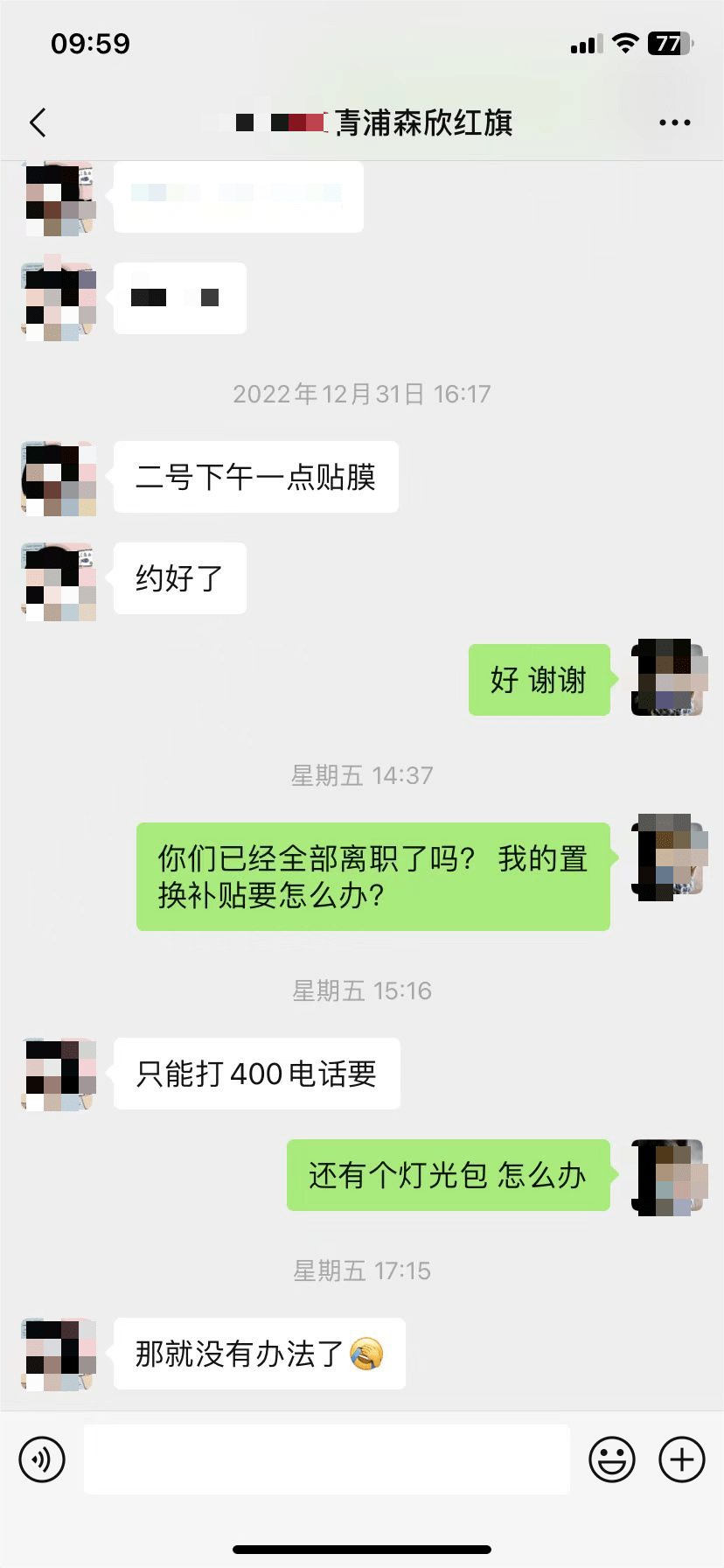Open sender avatar beside 二号下午一点贴膜
Image resolution: width=724 pixels, height=1568 pixels.
[x=59, y=479]
